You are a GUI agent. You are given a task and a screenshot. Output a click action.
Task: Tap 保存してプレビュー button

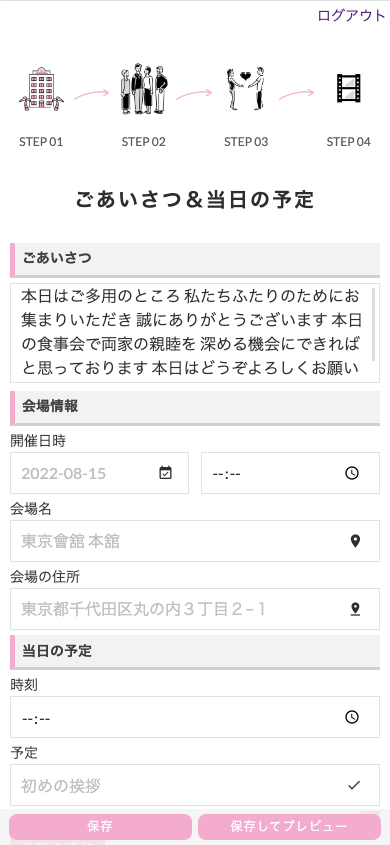[289, 827]
